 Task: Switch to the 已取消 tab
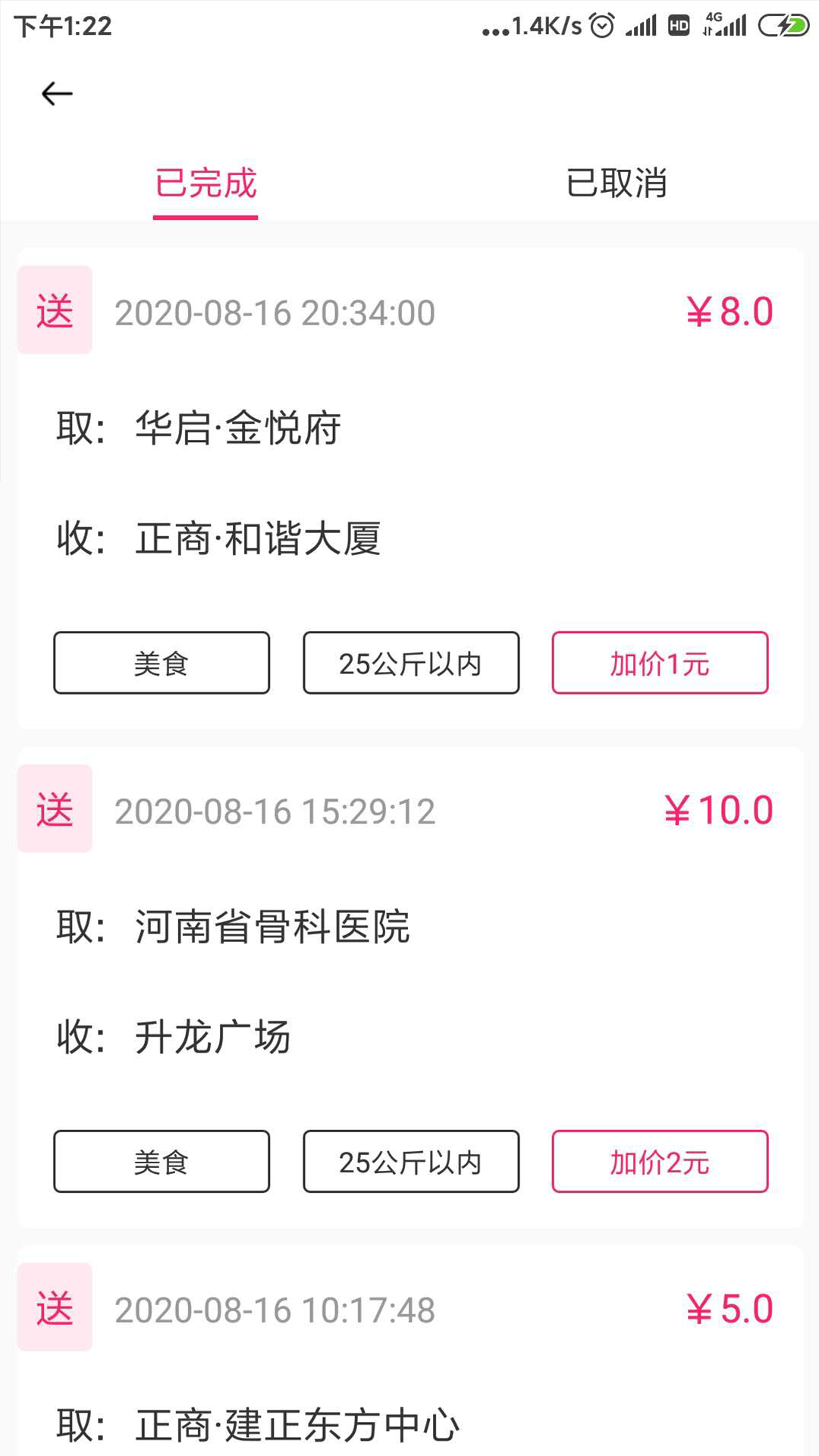point(618,182)
